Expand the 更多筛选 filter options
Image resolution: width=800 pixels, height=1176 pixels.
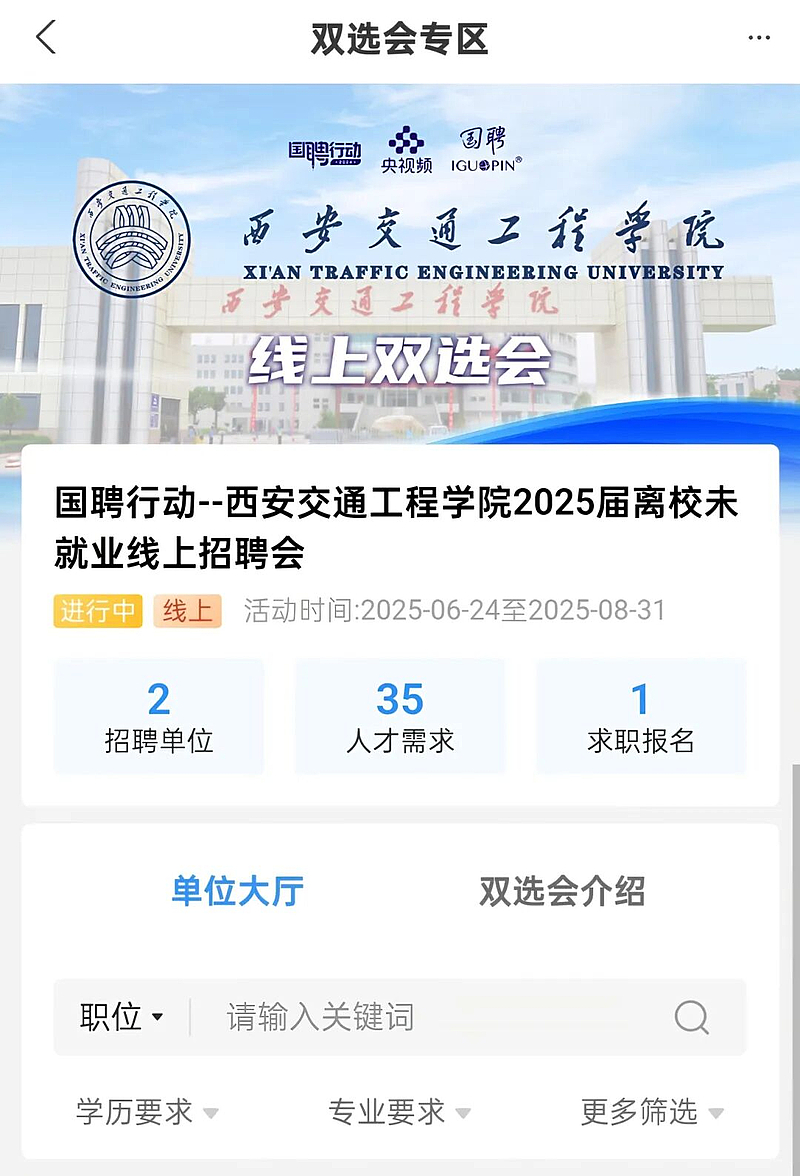[x=652, y=1112]
